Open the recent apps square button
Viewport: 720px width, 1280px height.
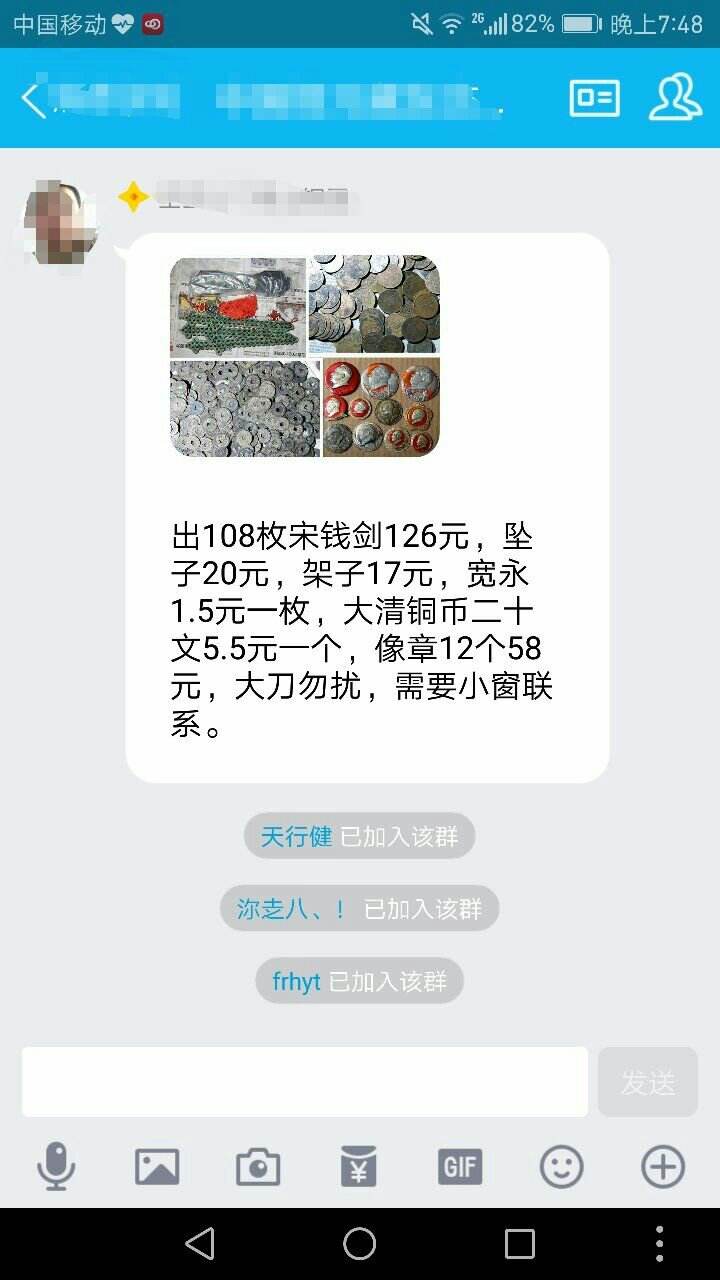click(x=518, y=1244)
